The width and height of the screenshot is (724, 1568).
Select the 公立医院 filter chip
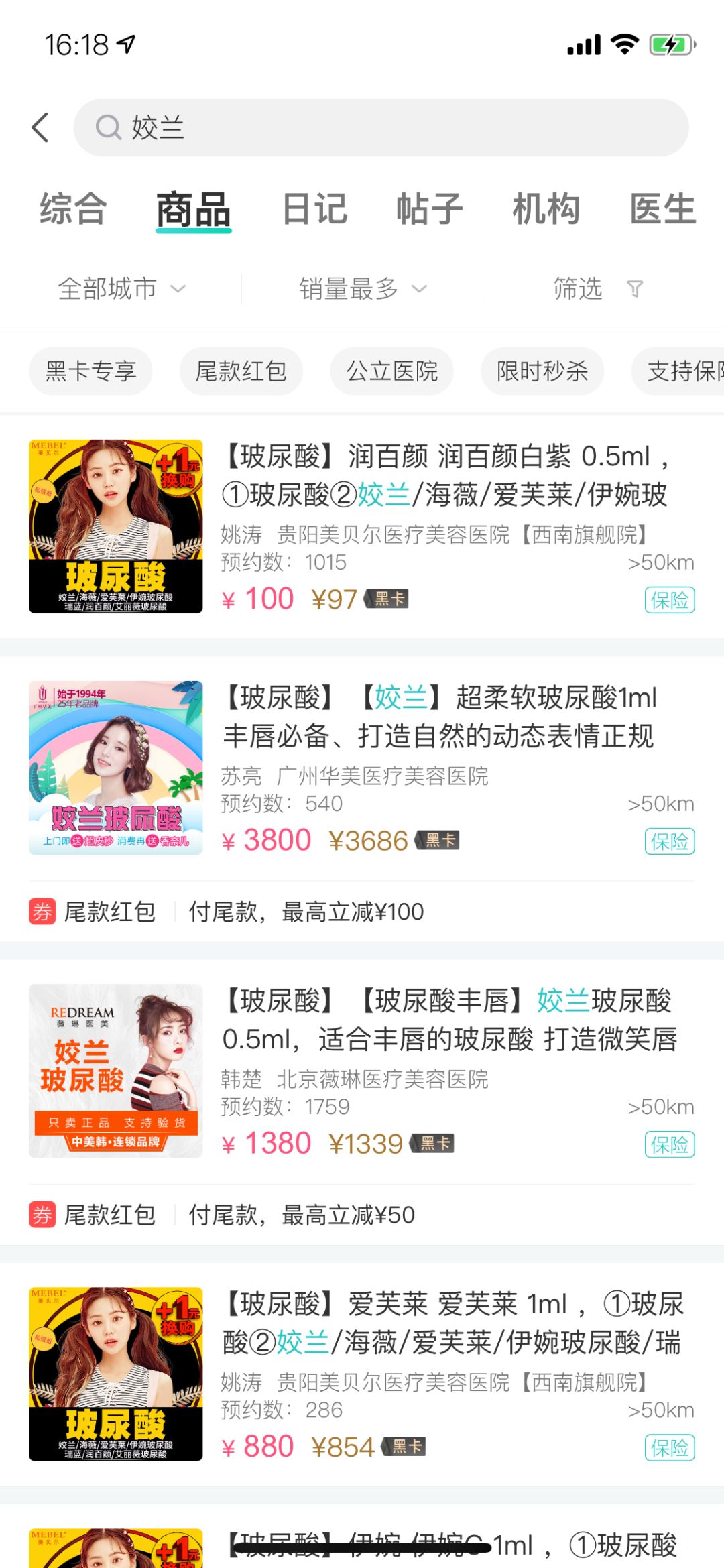tap(391, 371)
